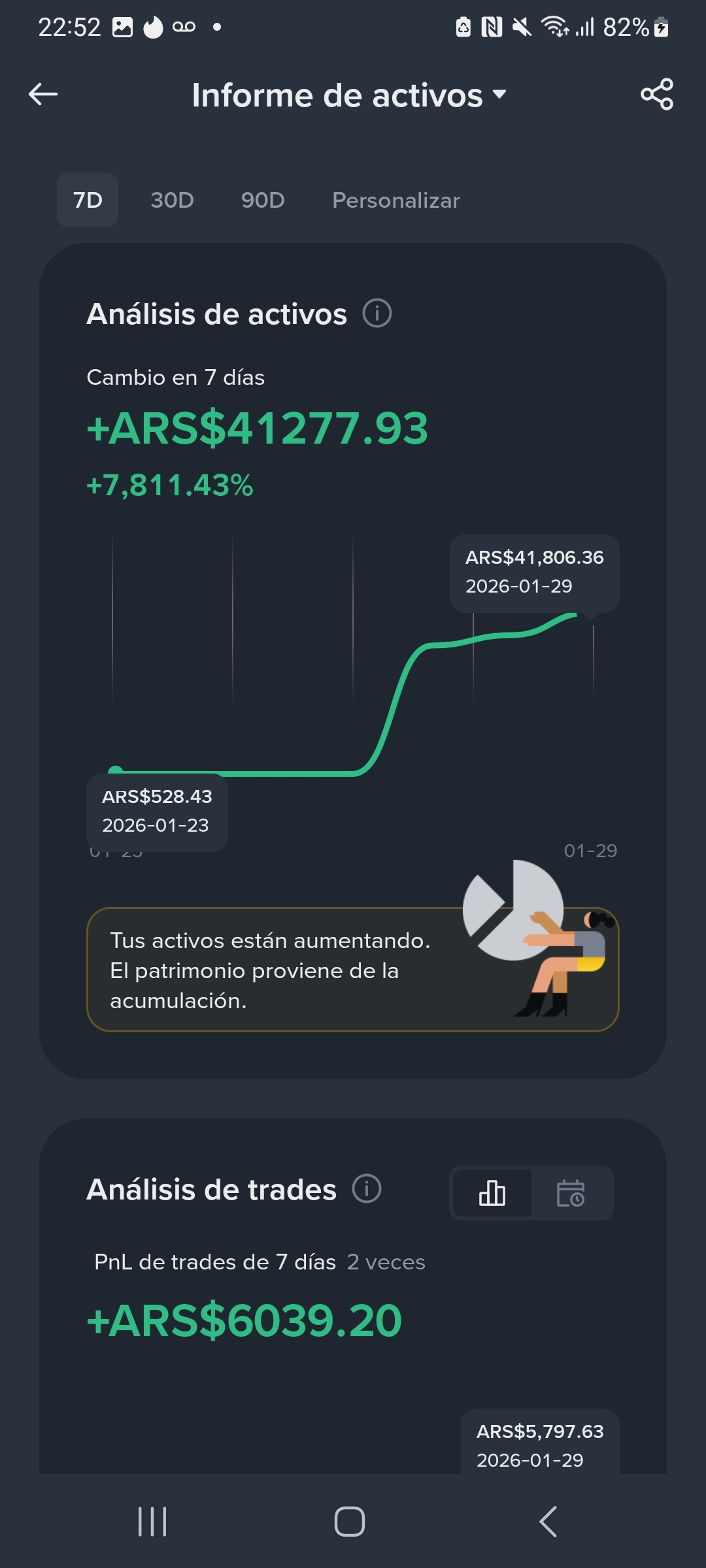Go to the phone's home screen
706x1568 pixels.
pos(350,1522)
